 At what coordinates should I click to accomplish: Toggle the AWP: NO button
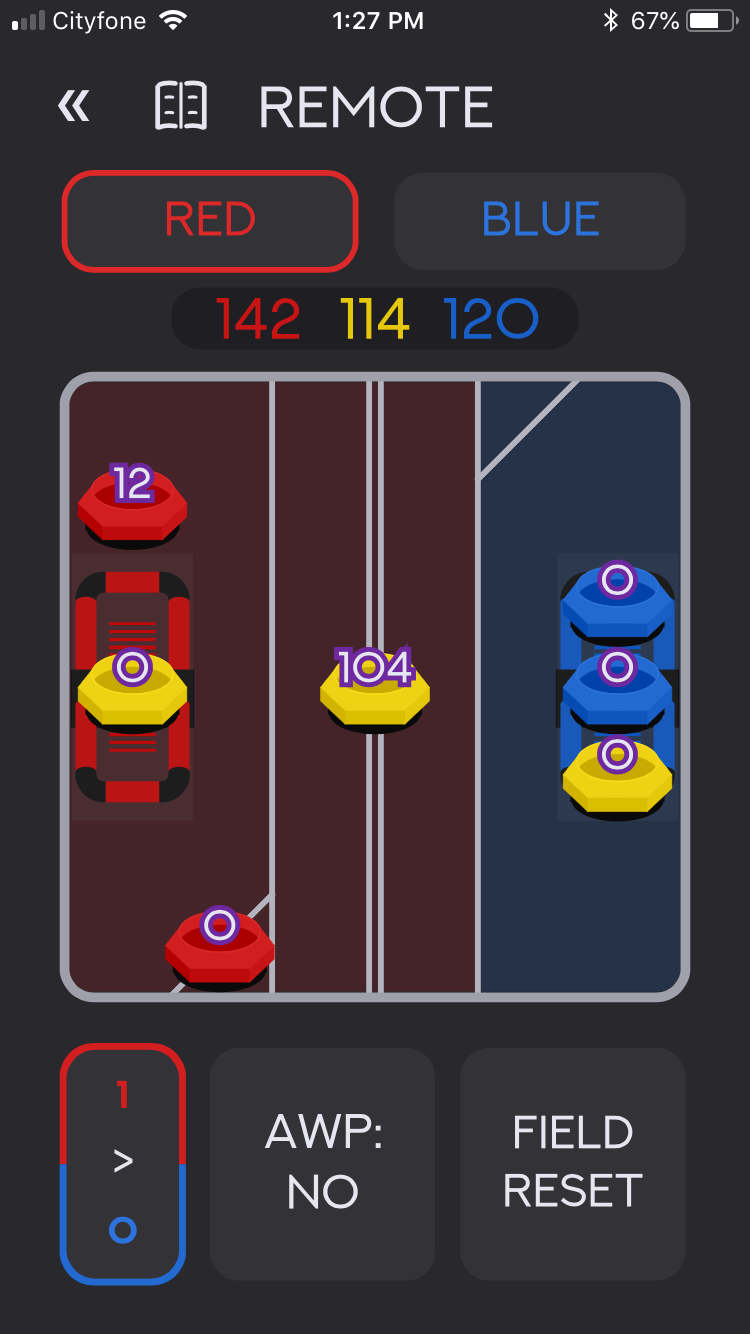(x=322, y=1164)
